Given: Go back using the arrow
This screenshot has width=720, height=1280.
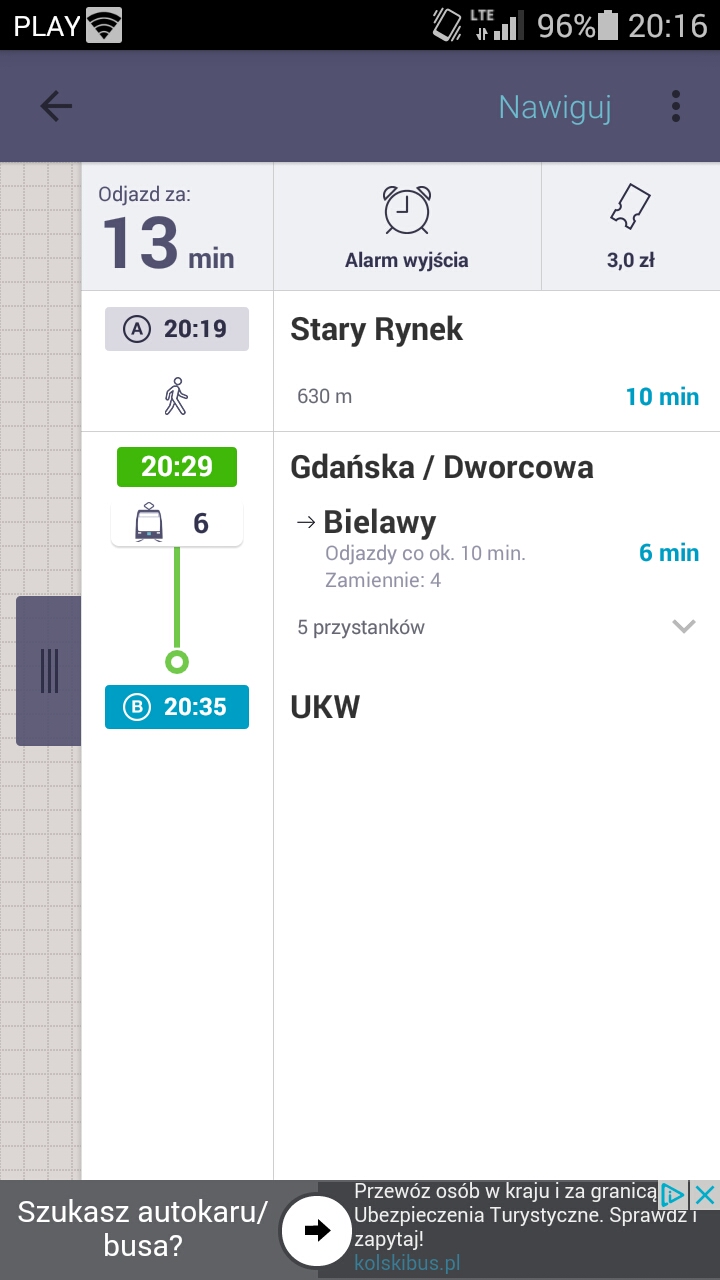Looking at the screenshot, I should (56, 107).
